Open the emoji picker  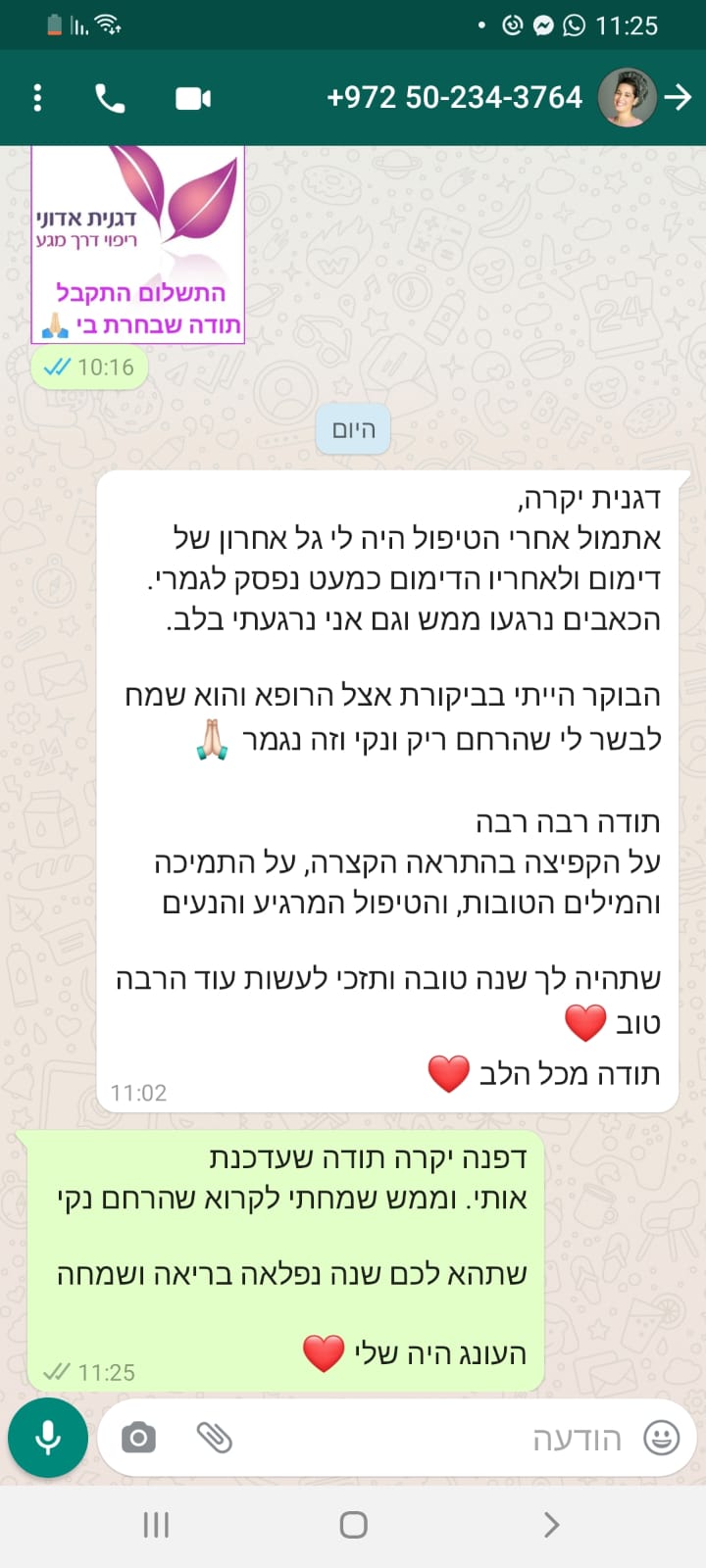click(x=661, y=1438)
